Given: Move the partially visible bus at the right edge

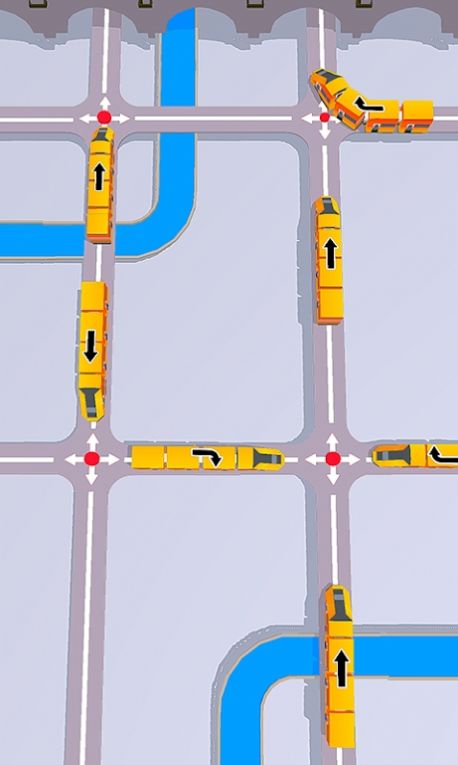Looking at the screenshot, I should tap(415, 455).
